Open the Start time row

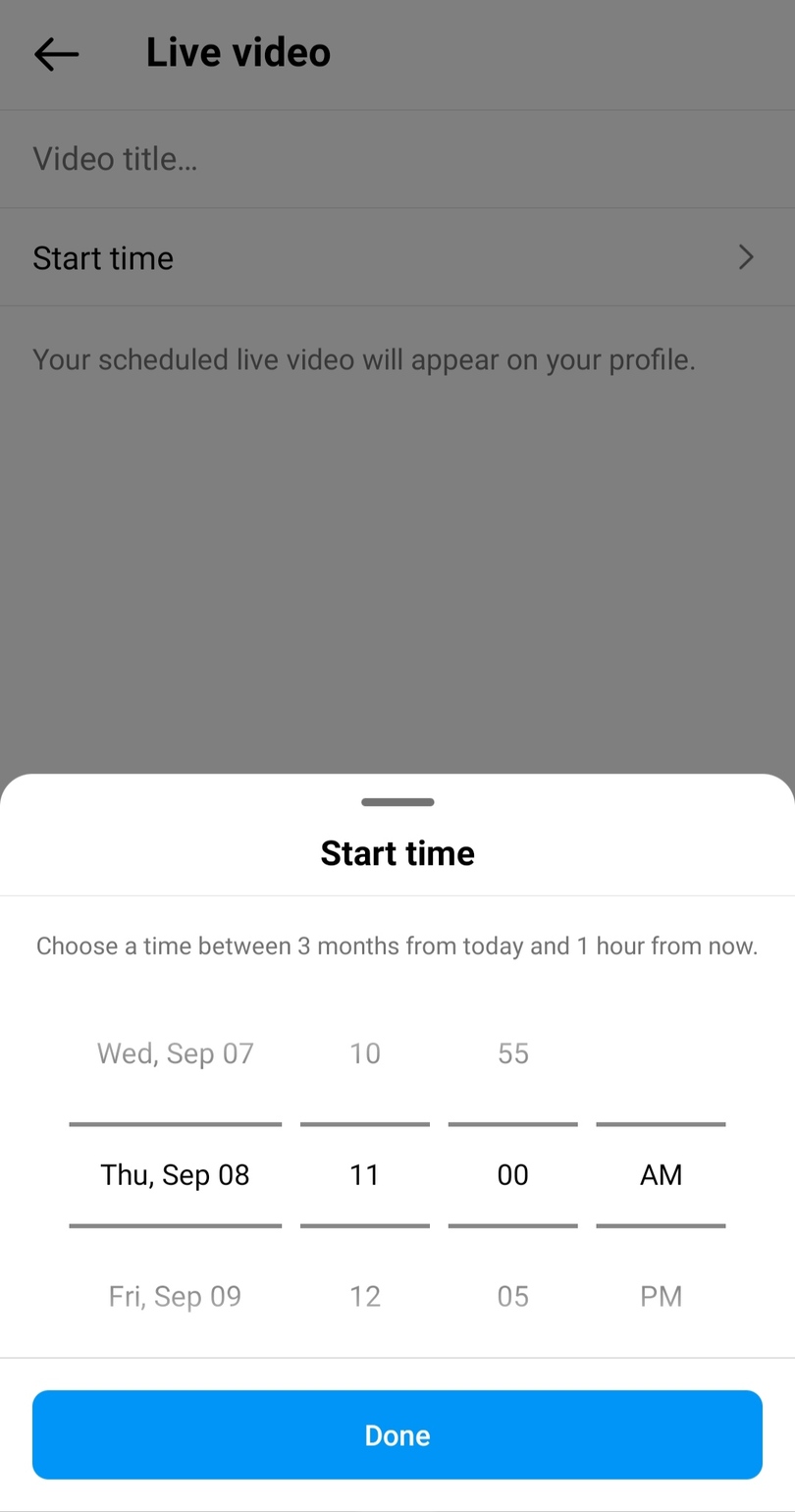(x=397, y=257)
